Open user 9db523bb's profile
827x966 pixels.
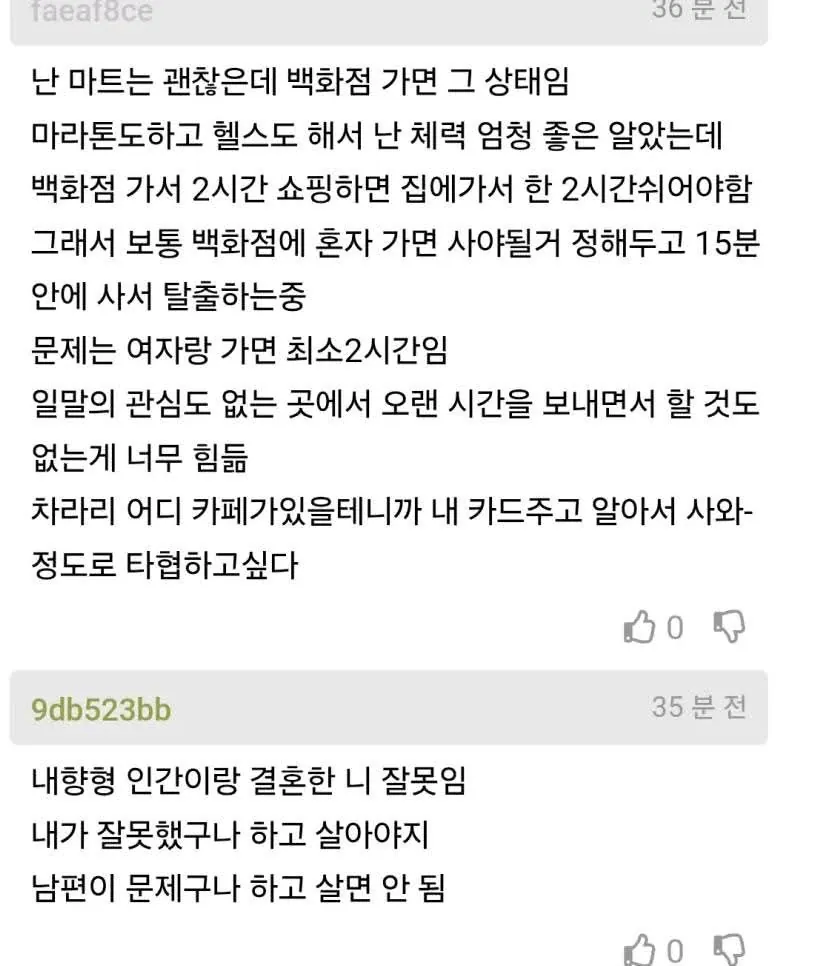click(101, 709)
